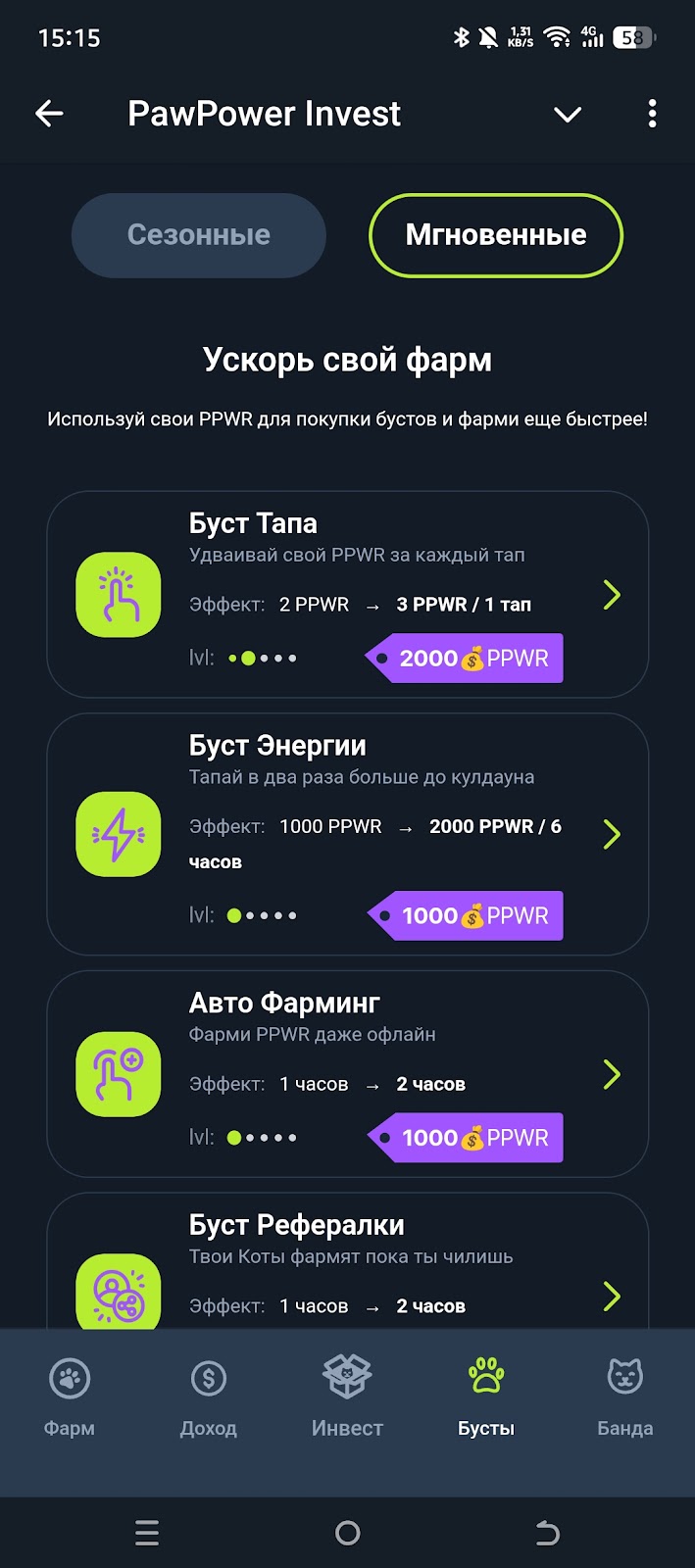This screenshot has height=1568, width=695.
Task: Go to the Доход tab
Action: pyautogui.click(x=209, y=1396)
